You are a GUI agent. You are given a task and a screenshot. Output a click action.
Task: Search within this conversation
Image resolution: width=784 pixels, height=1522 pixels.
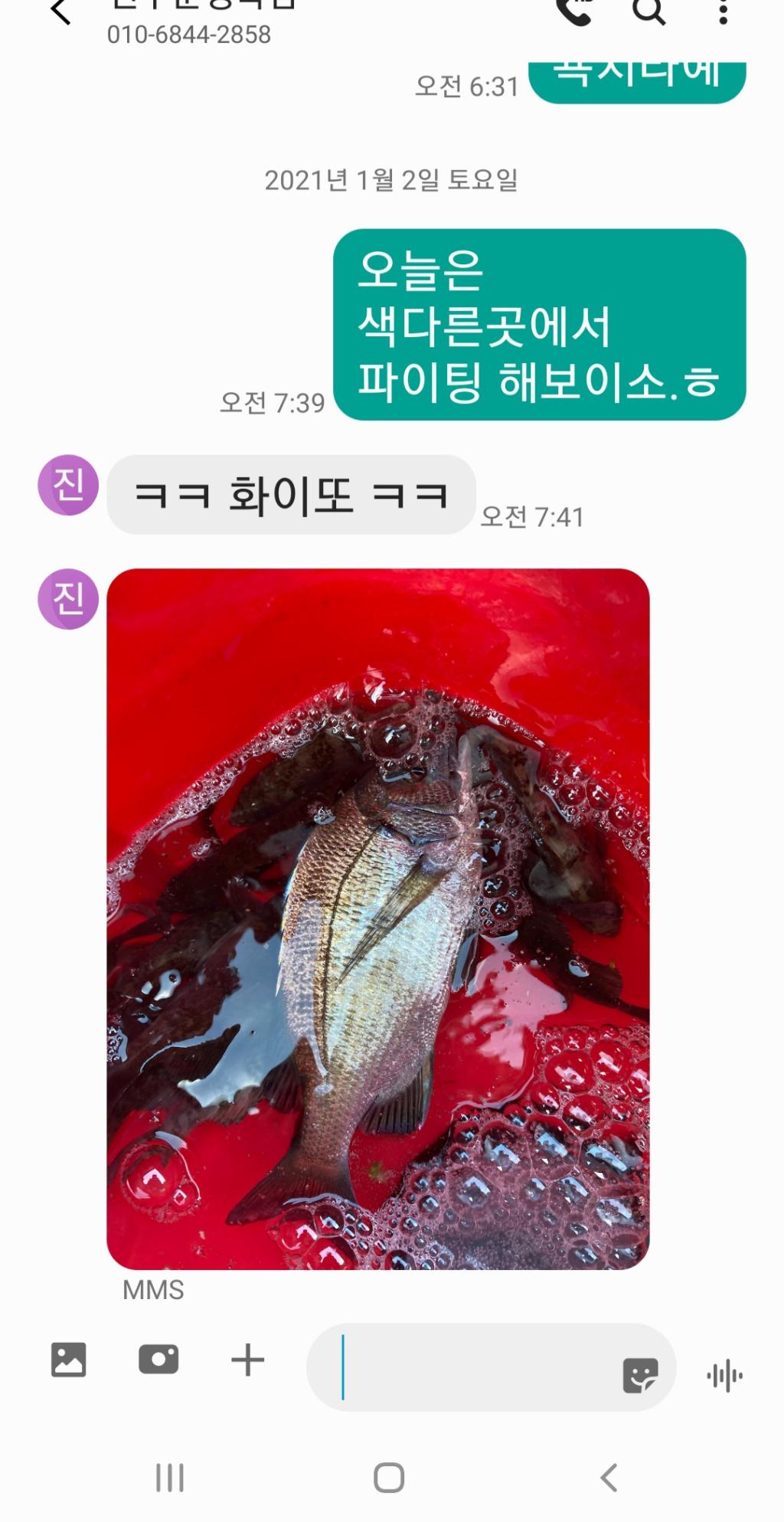click(x=648, y=11)
